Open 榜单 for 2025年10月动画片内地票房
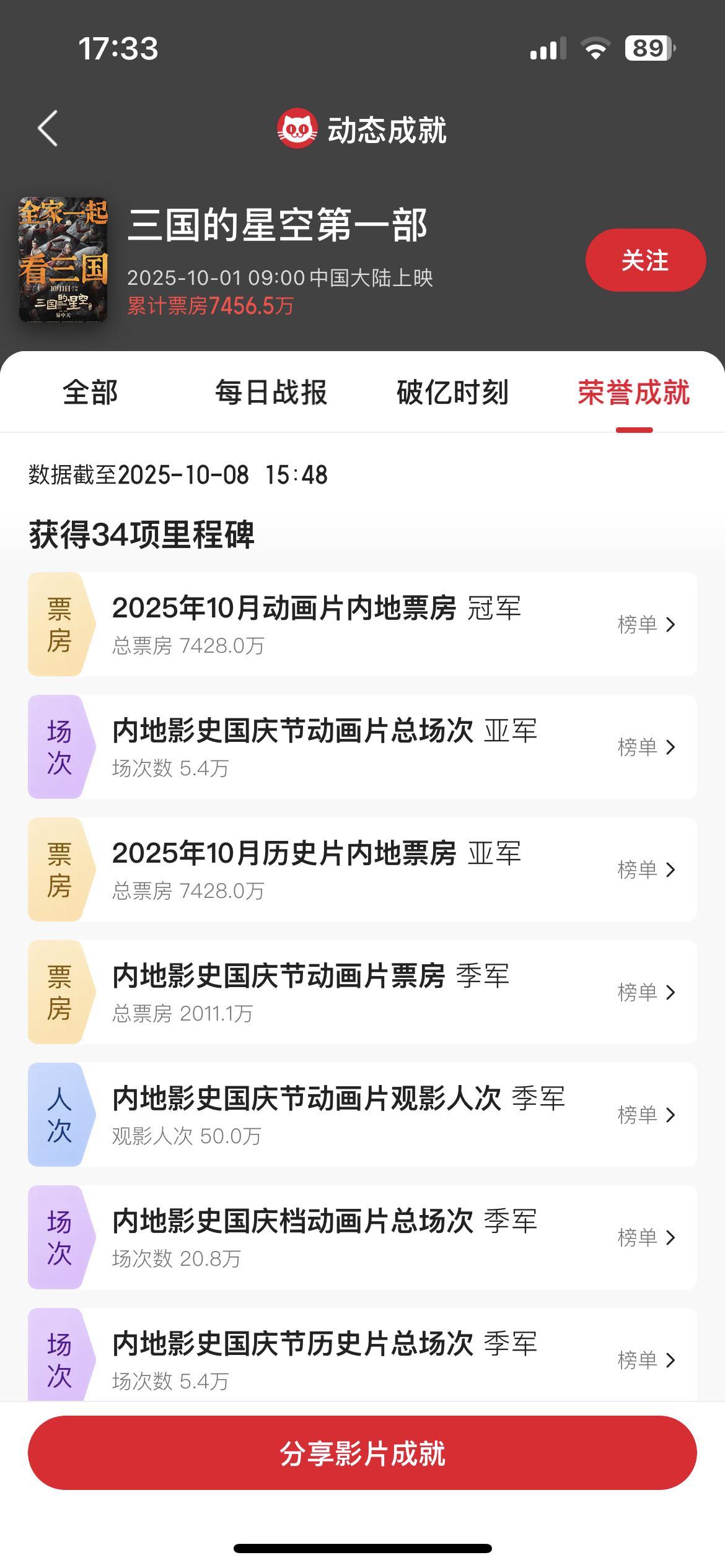 [646, 624]
